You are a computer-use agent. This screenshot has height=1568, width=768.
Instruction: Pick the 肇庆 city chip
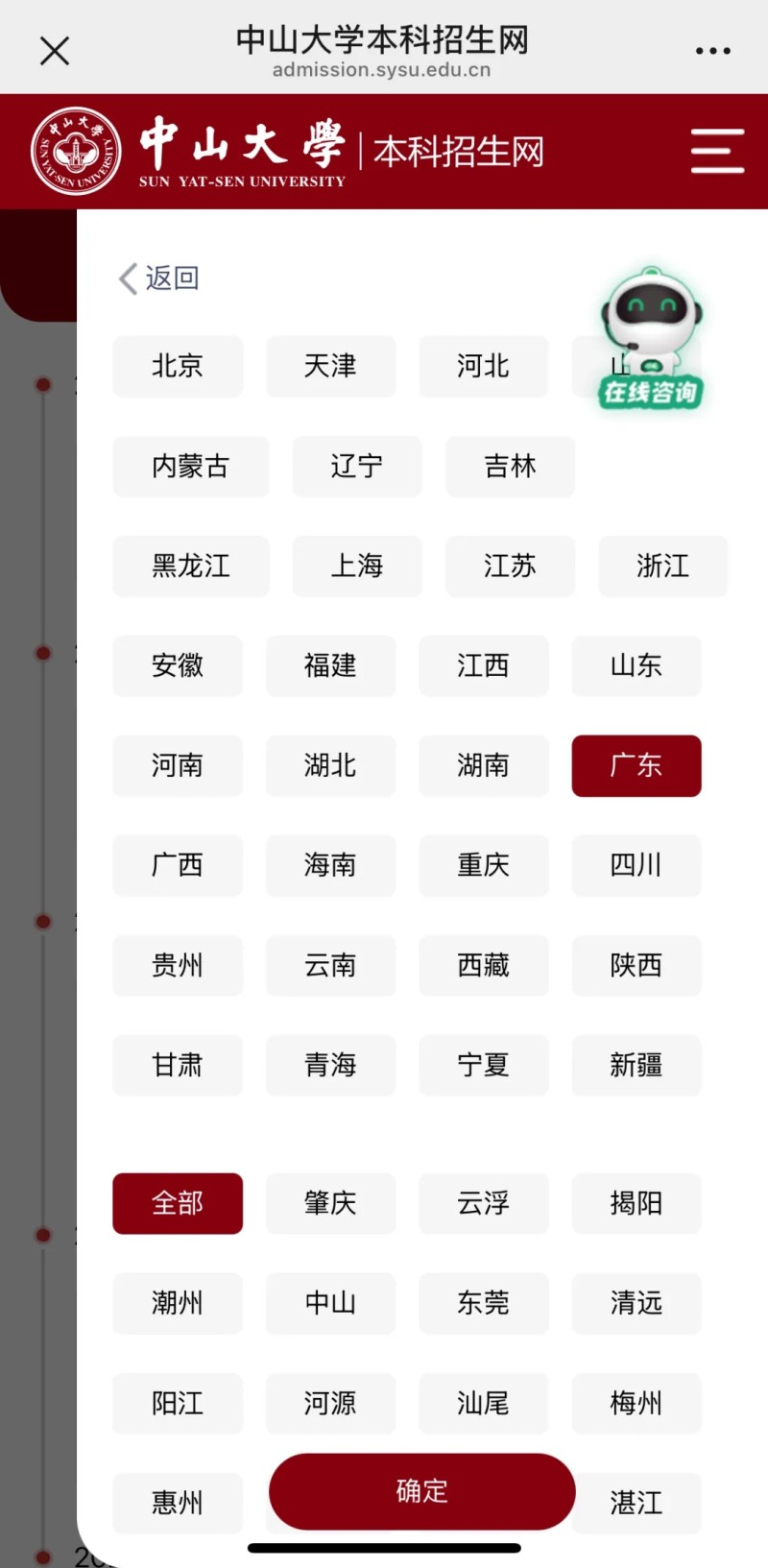pyautogui.click(x=330, y=1203)
